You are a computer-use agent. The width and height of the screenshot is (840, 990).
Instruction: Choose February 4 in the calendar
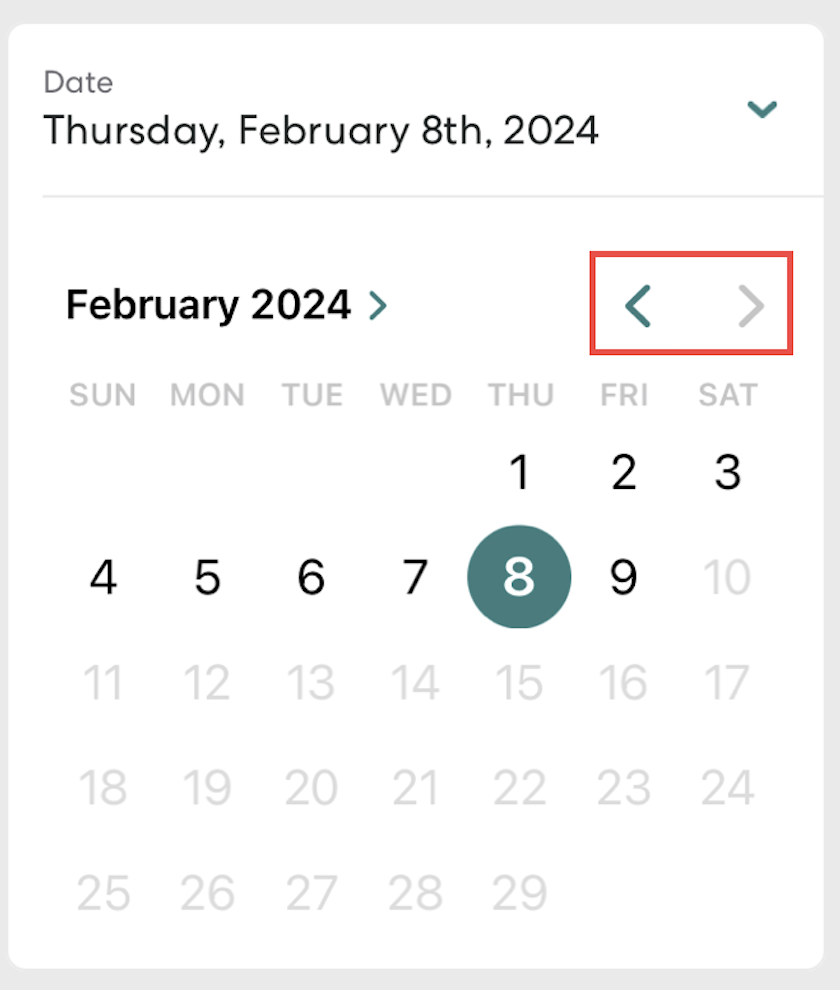(103, 577)
